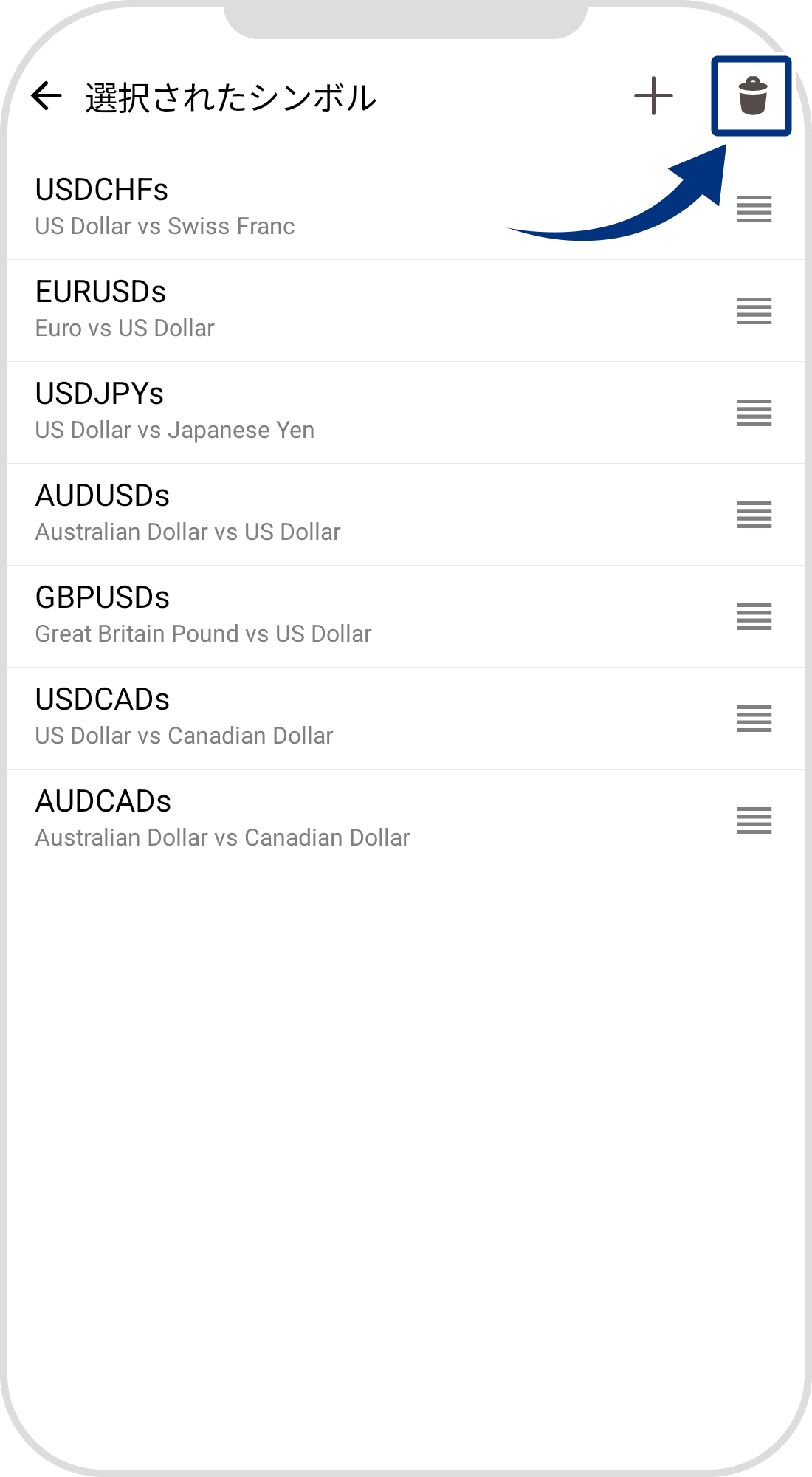Go back from the selected symbols screen
This screenshot has width=812, height=1477.
(47, 97)
